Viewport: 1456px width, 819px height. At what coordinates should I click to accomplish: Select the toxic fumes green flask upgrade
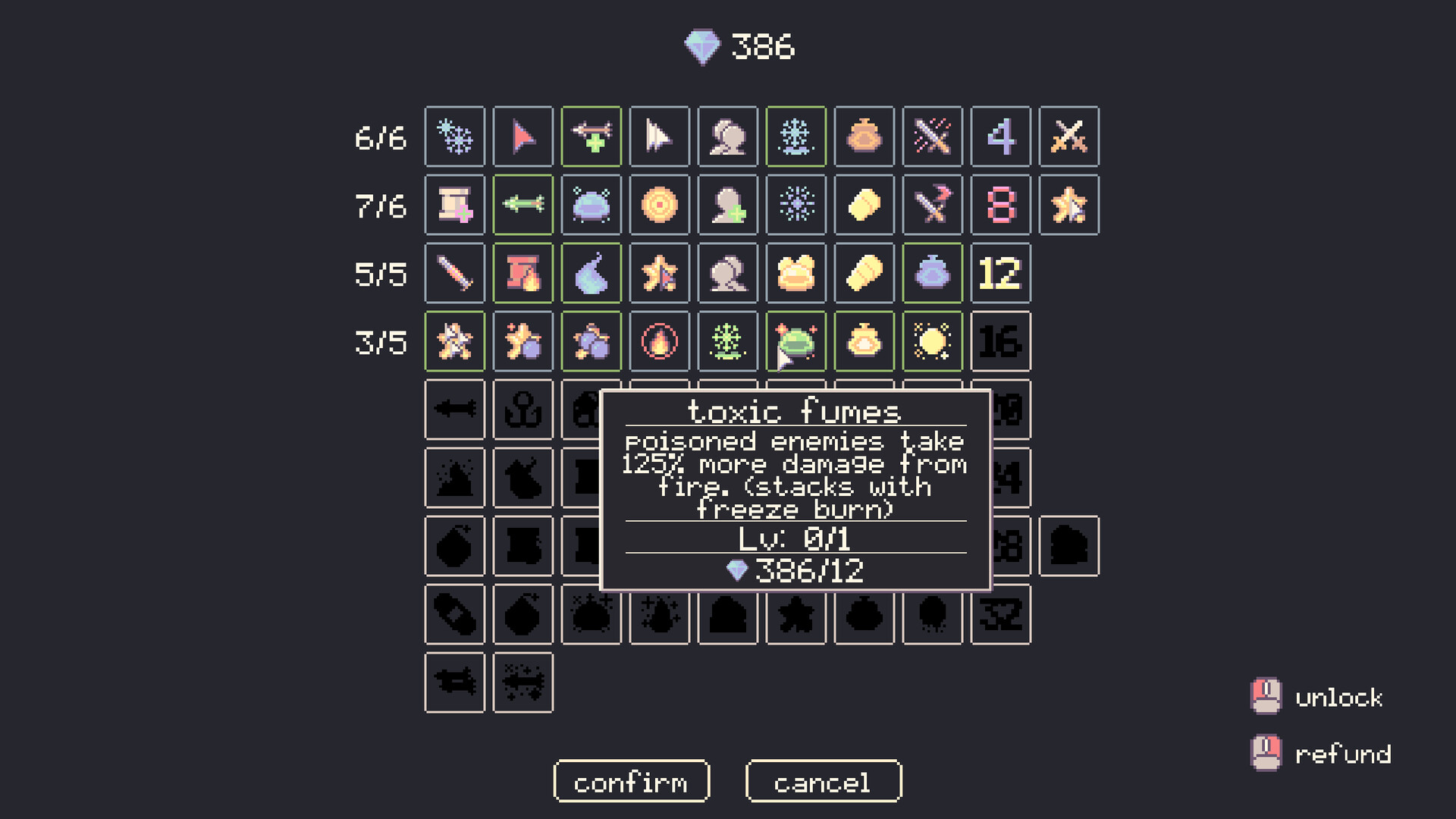(796, 341)
